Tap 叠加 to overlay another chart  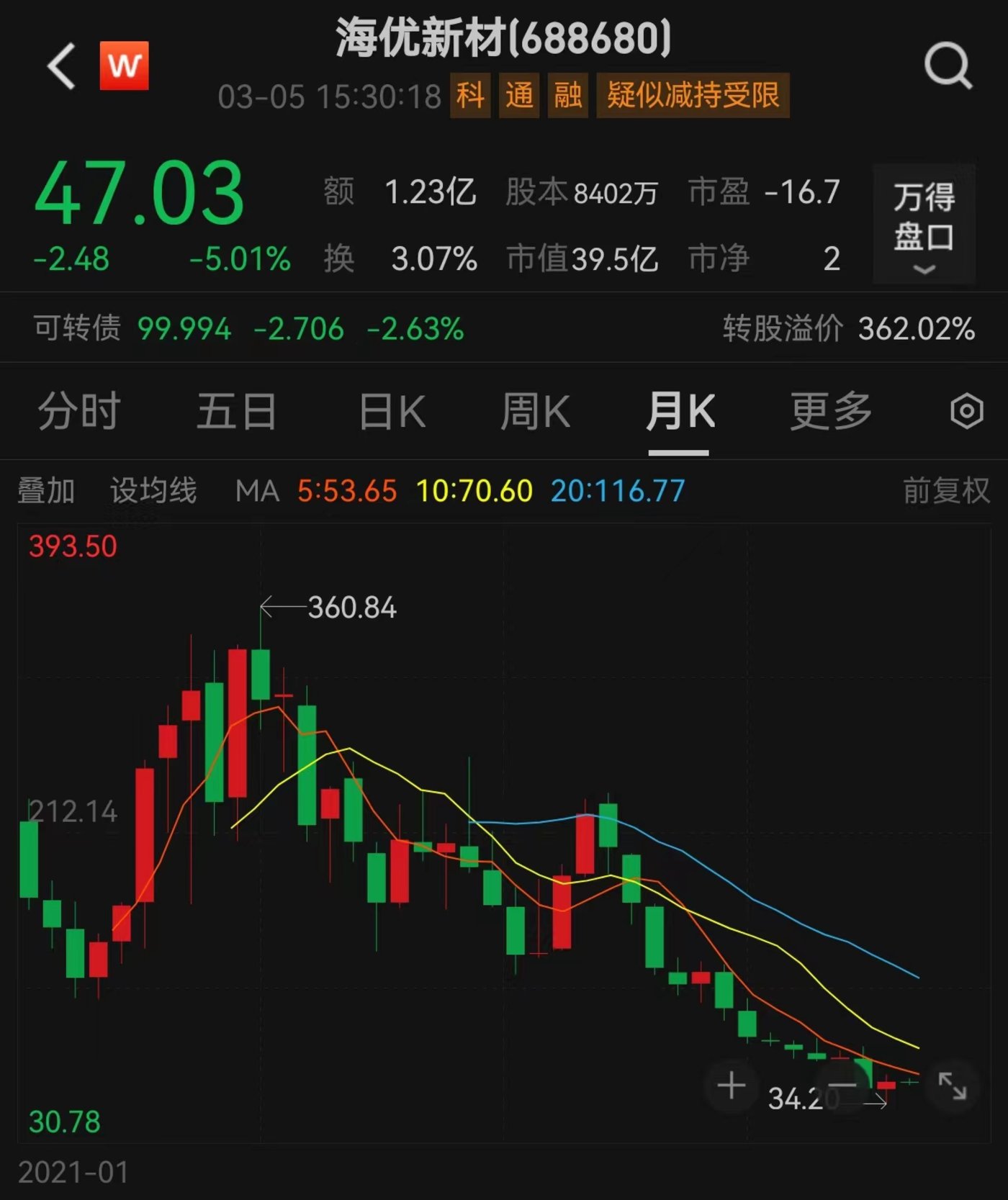pos(46,491)
